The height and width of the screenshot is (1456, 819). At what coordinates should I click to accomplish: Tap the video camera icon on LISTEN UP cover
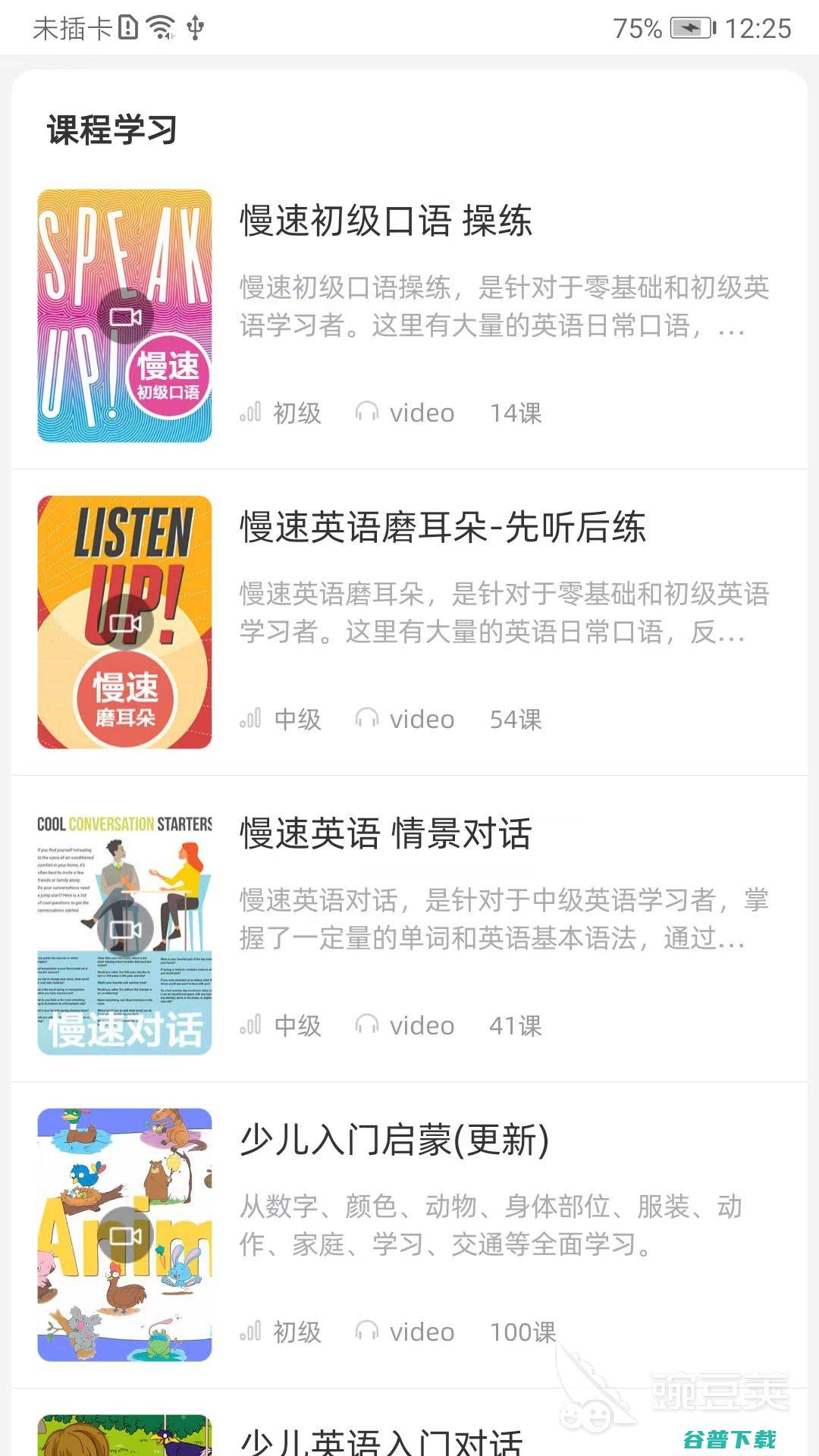pyautogui.click(x=126, y=622)
